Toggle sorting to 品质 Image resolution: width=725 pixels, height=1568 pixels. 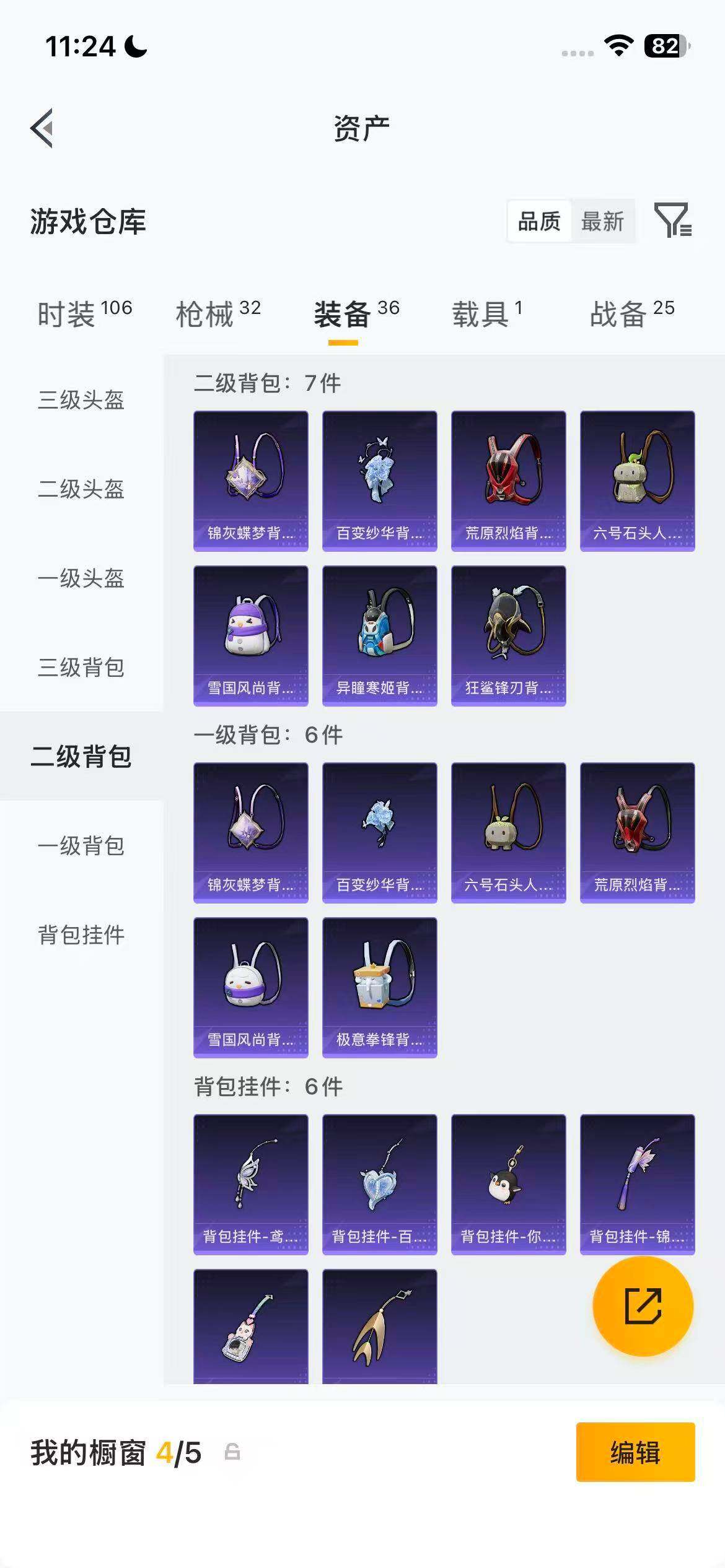[x=538, y=221]
